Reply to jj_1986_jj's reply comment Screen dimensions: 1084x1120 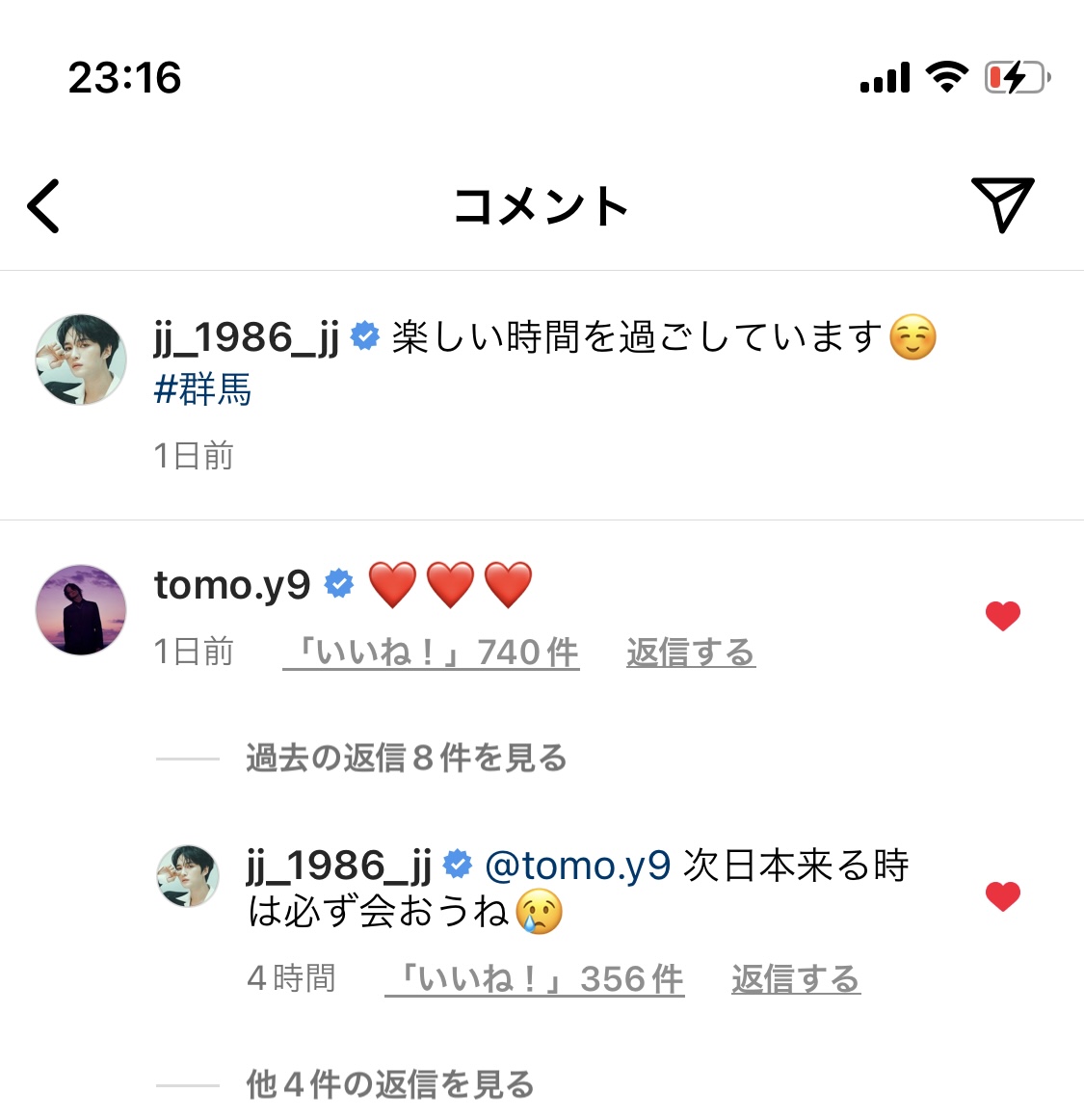pos(795,979)
